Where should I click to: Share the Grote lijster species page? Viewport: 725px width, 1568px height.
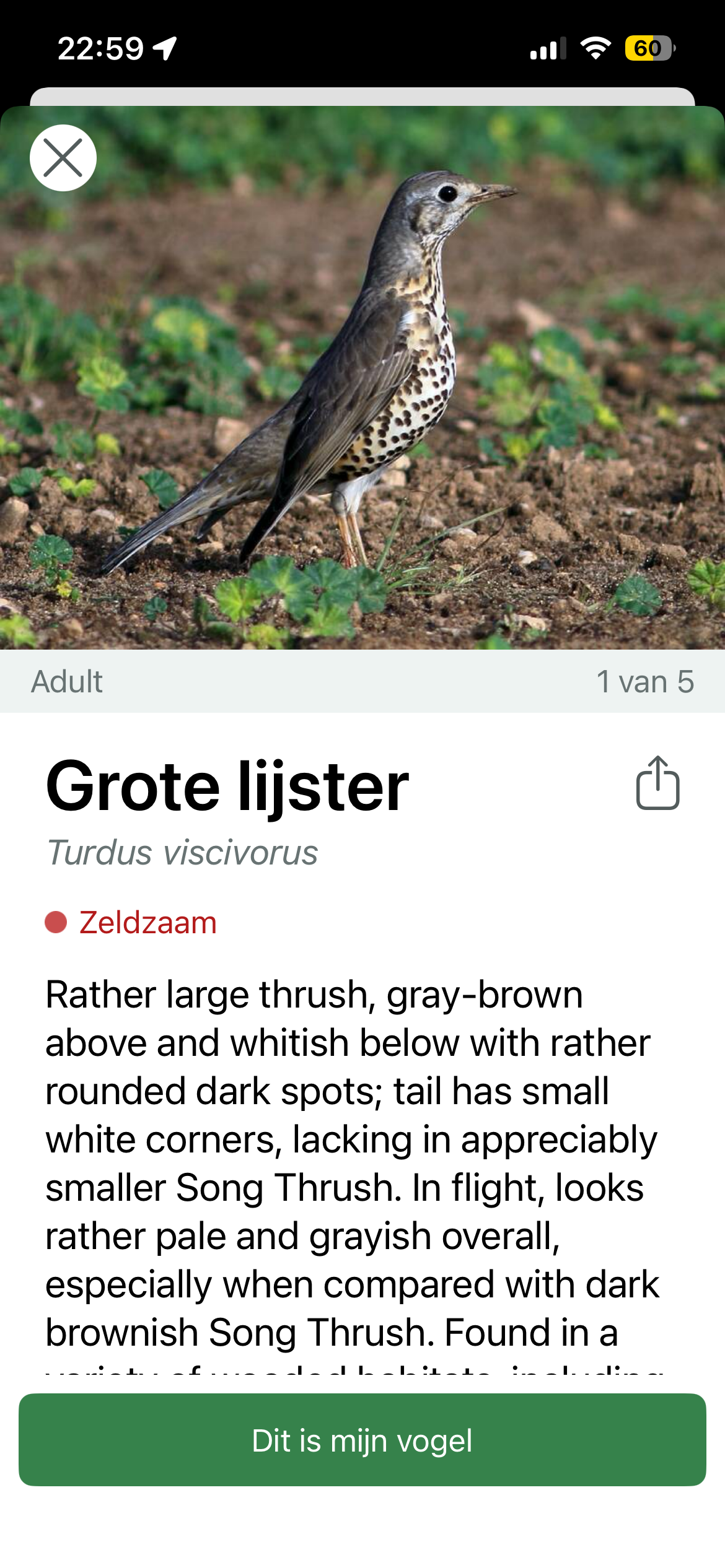(657, 783)
